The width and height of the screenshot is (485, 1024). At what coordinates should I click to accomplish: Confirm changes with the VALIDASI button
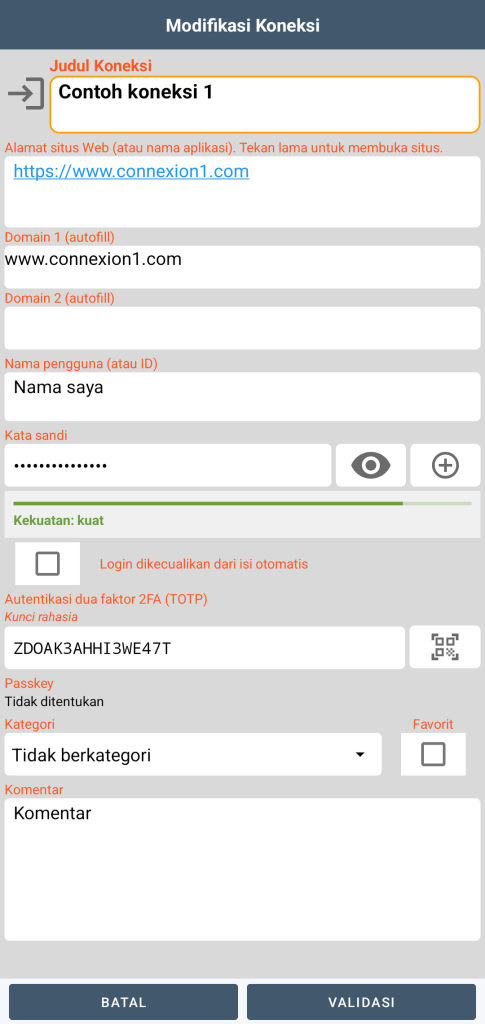coord(361,1002)
